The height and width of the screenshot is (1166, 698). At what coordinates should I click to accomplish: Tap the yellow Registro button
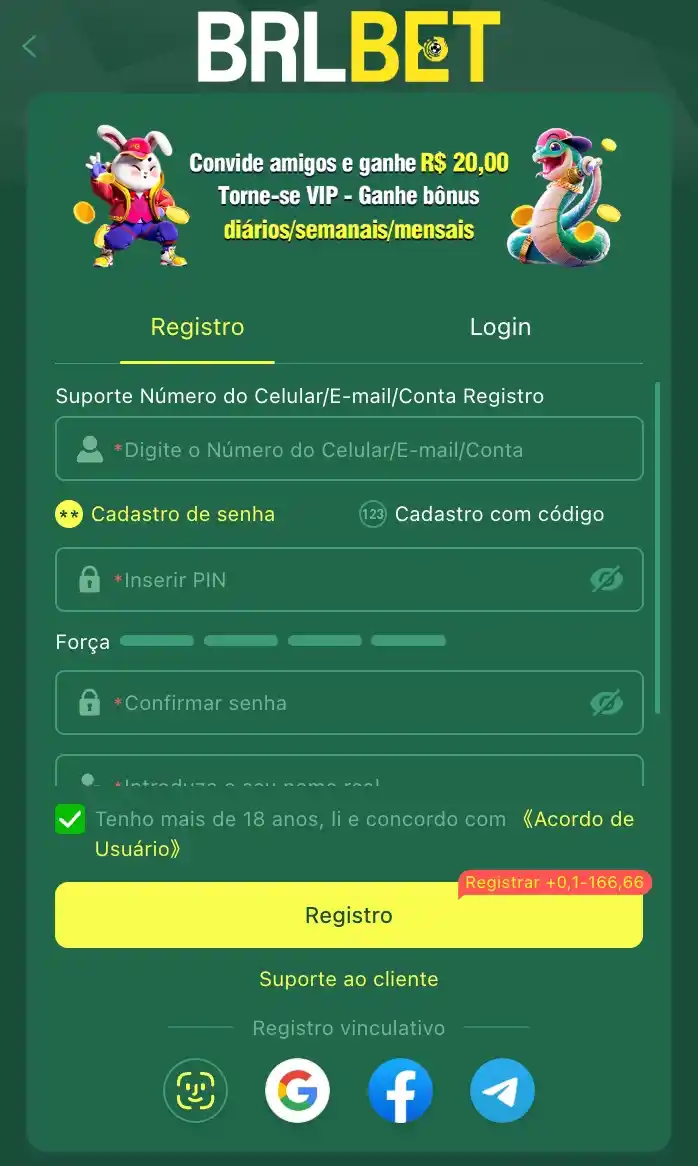349,915
